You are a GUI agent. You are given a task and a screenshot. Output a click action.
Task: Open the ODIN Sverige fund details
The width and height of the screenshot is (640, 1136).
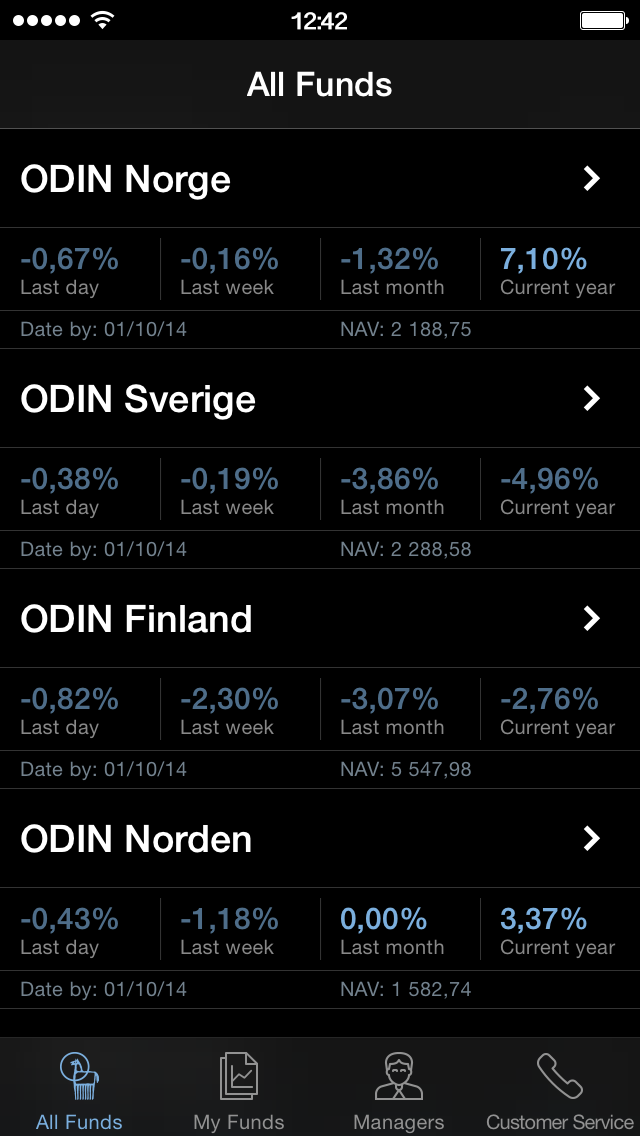tap(320, 400)
